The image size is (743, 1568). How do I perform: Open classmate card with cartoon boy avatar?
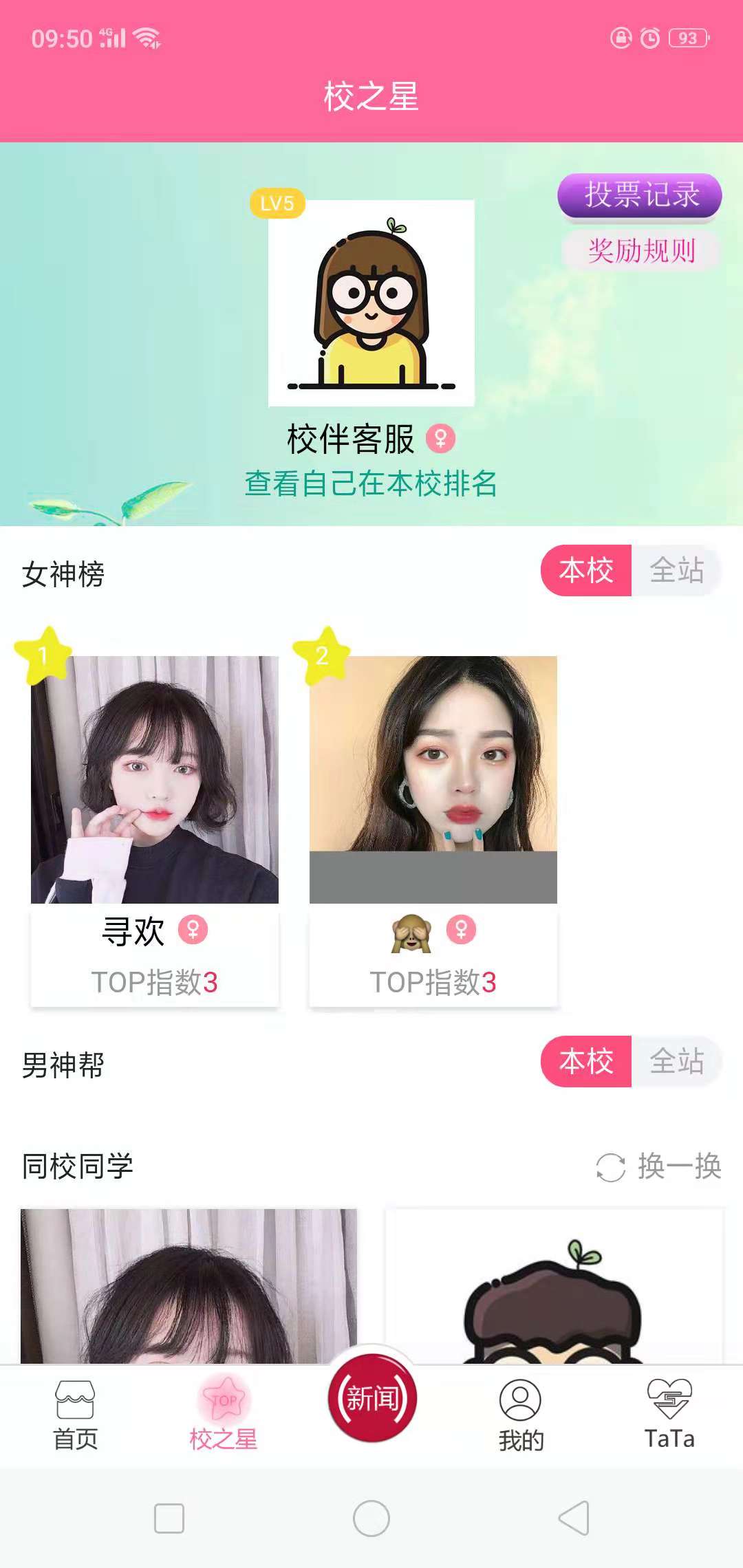[554, 1286]
